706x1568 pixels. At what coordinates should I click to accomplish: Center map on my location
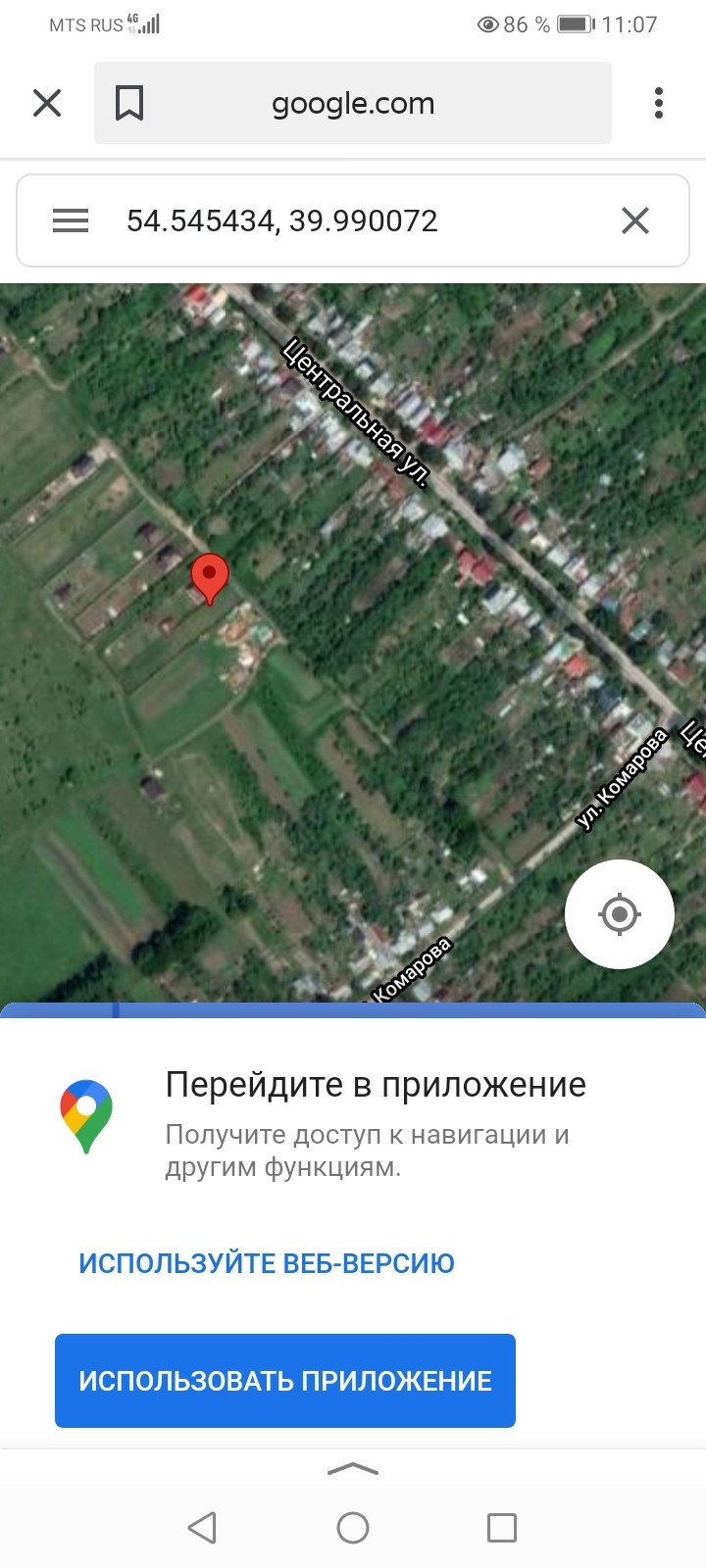pyautogui.click(x=620, y=914)
